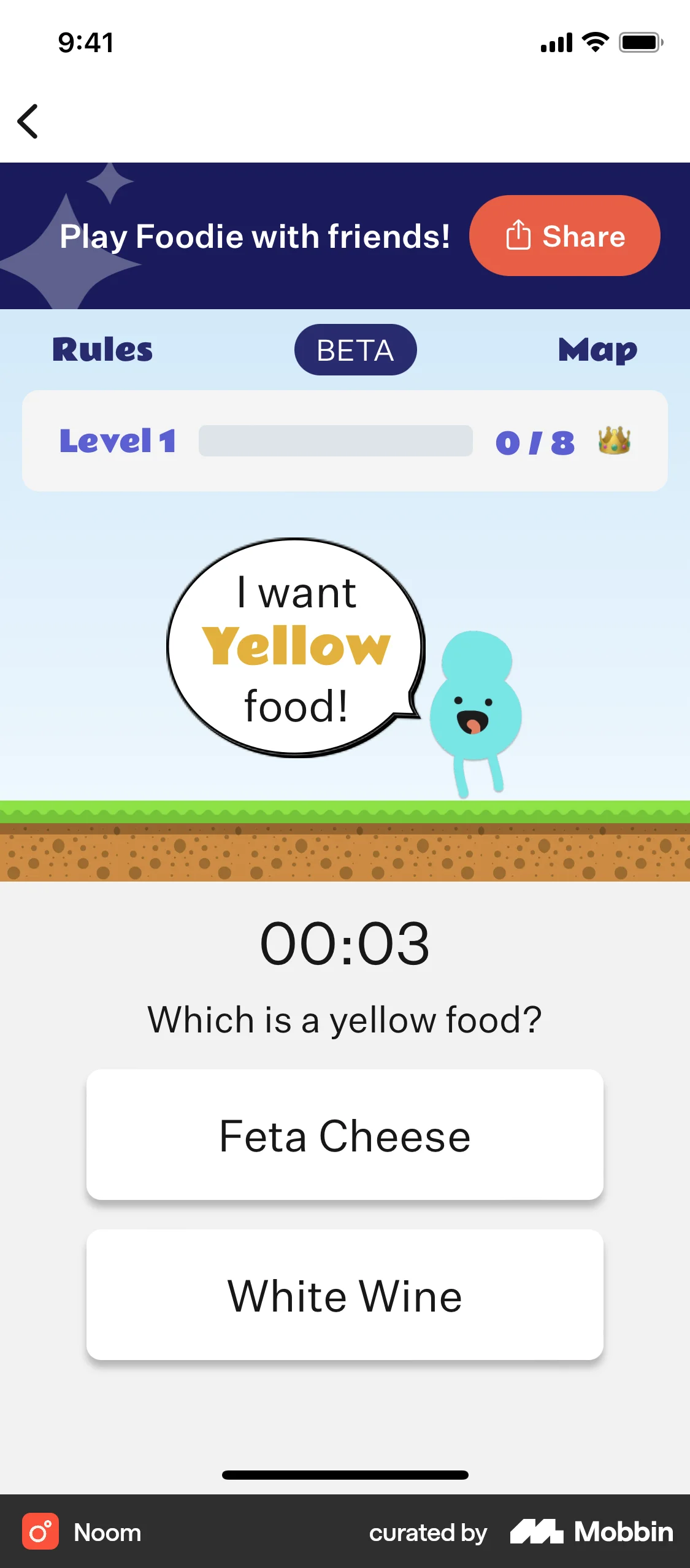Tap the back chevron at top left
The image size is (690, 1568).
tap(27, 121)
